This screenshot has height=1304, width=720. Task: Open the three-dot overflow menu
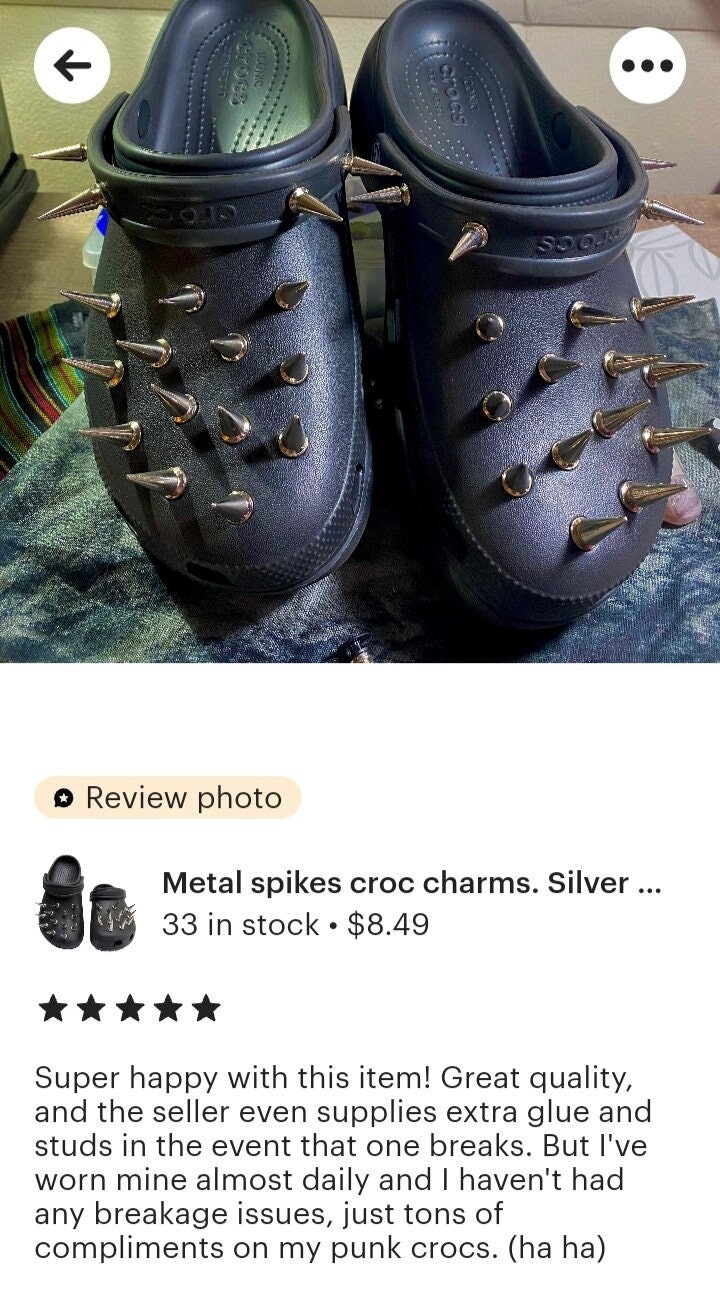click(647, 65)
